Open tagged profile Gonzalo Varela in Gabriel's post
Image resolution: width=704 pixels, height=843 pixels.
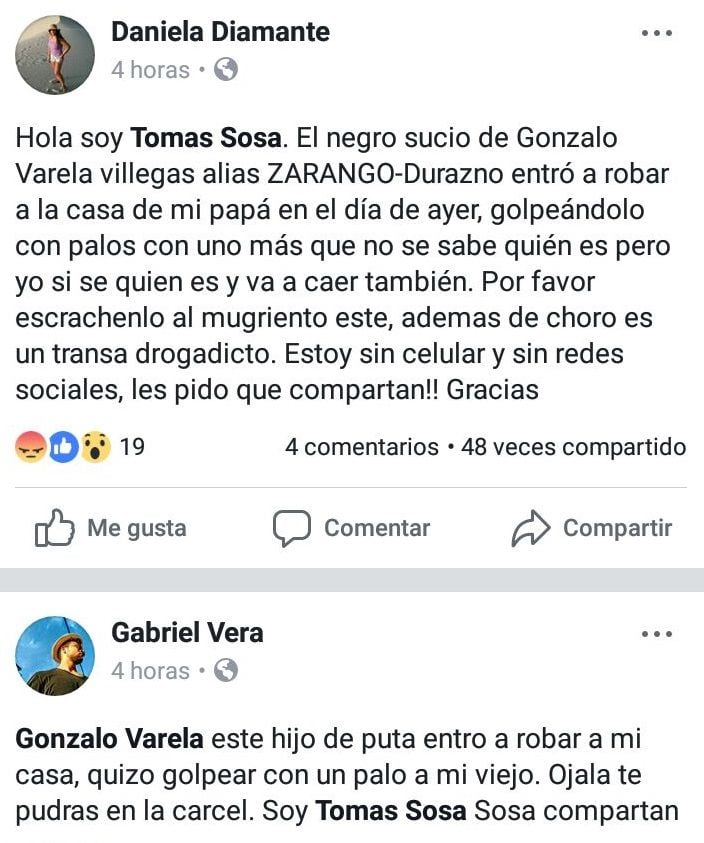pos(110,739)
